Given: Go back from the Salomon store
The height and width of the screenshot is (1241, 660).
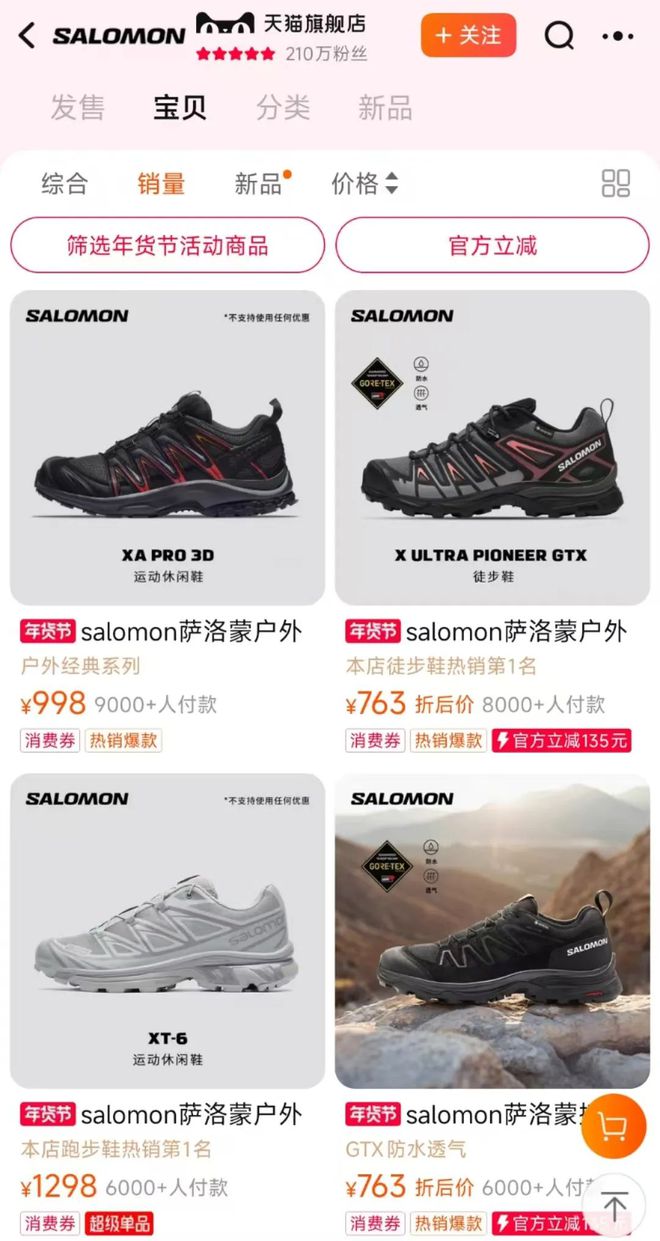Looking at the screenshot, I should [x=27, y=36].
